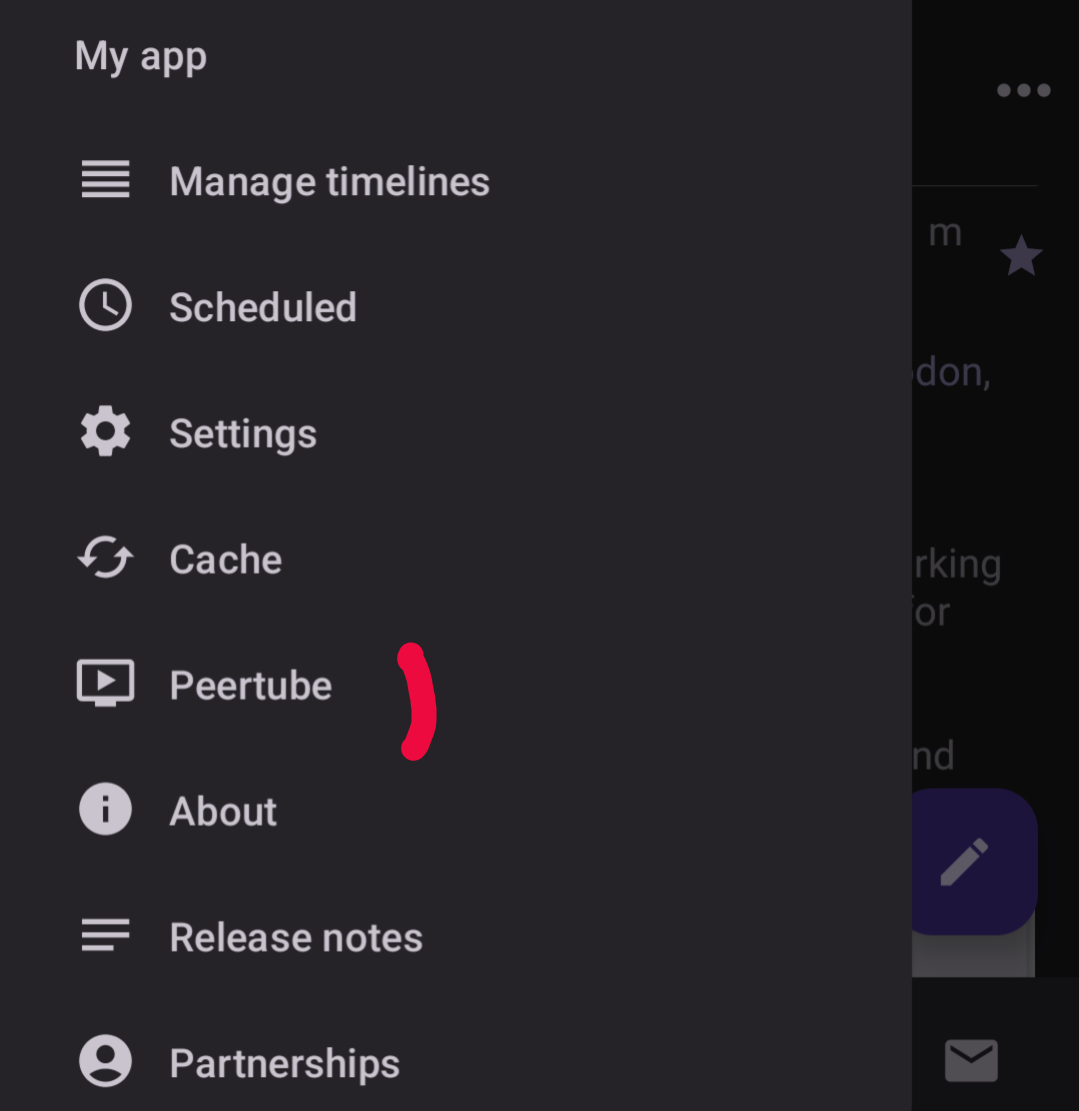Go to Scheduled posts
Image resolution: width=1079 pixels, height=1111 pixels.
point(262,308)
